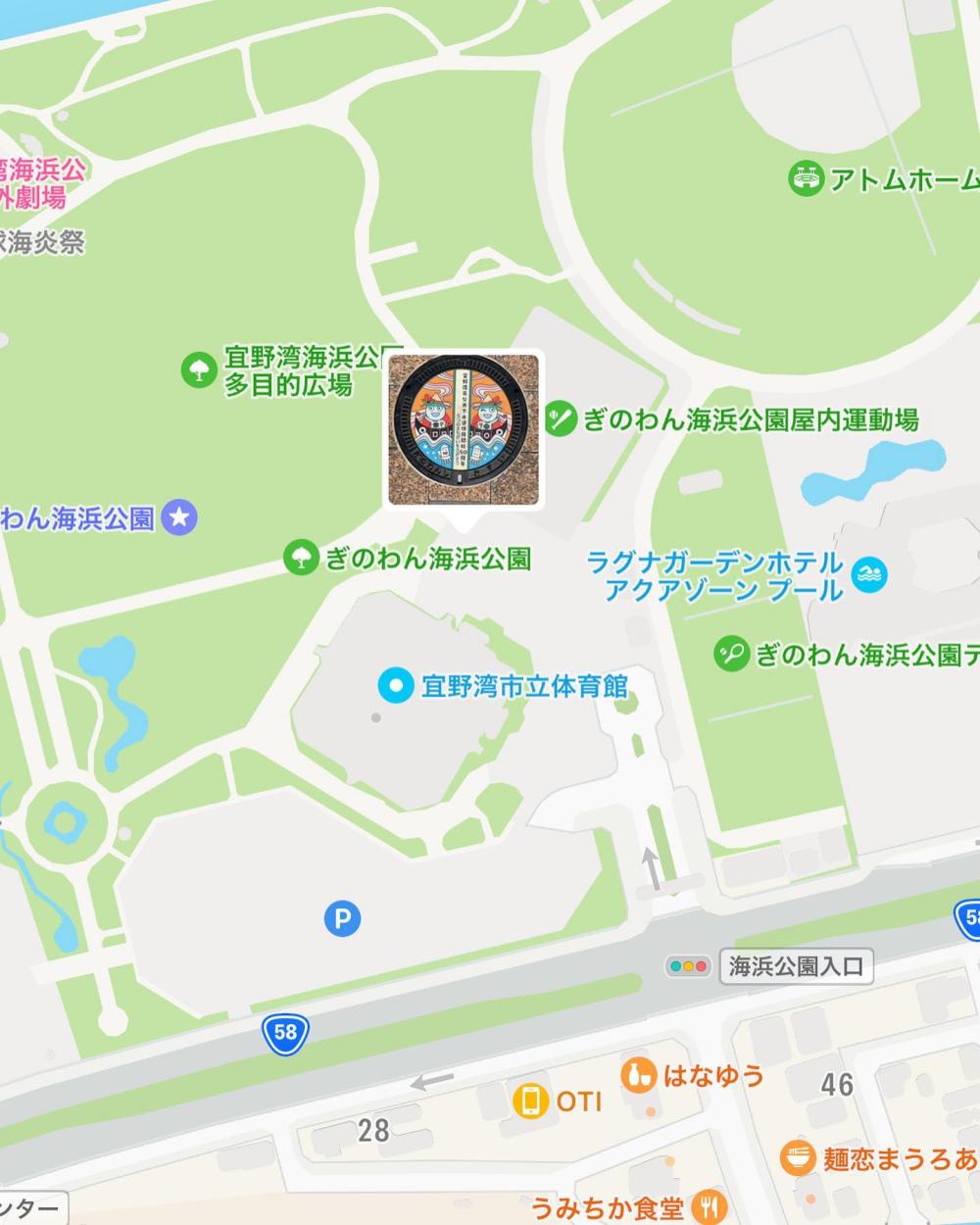This screenshot has height=1225, width=980.
Task: Select 麺恋まうろあ restaurant marker
Action: pos(799,1158)
